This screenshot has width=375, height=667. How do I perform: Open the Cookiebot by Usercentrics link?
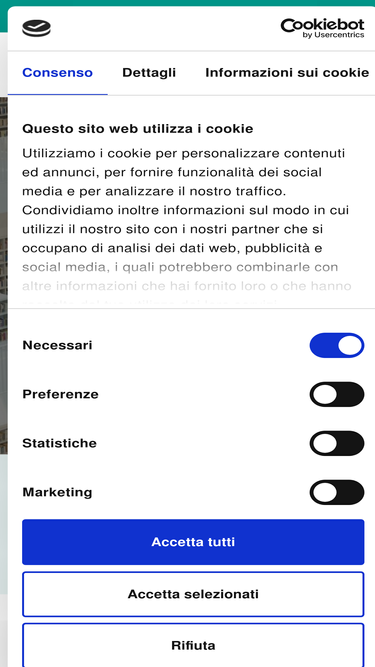pyautogui.click(x=322, y=28)
